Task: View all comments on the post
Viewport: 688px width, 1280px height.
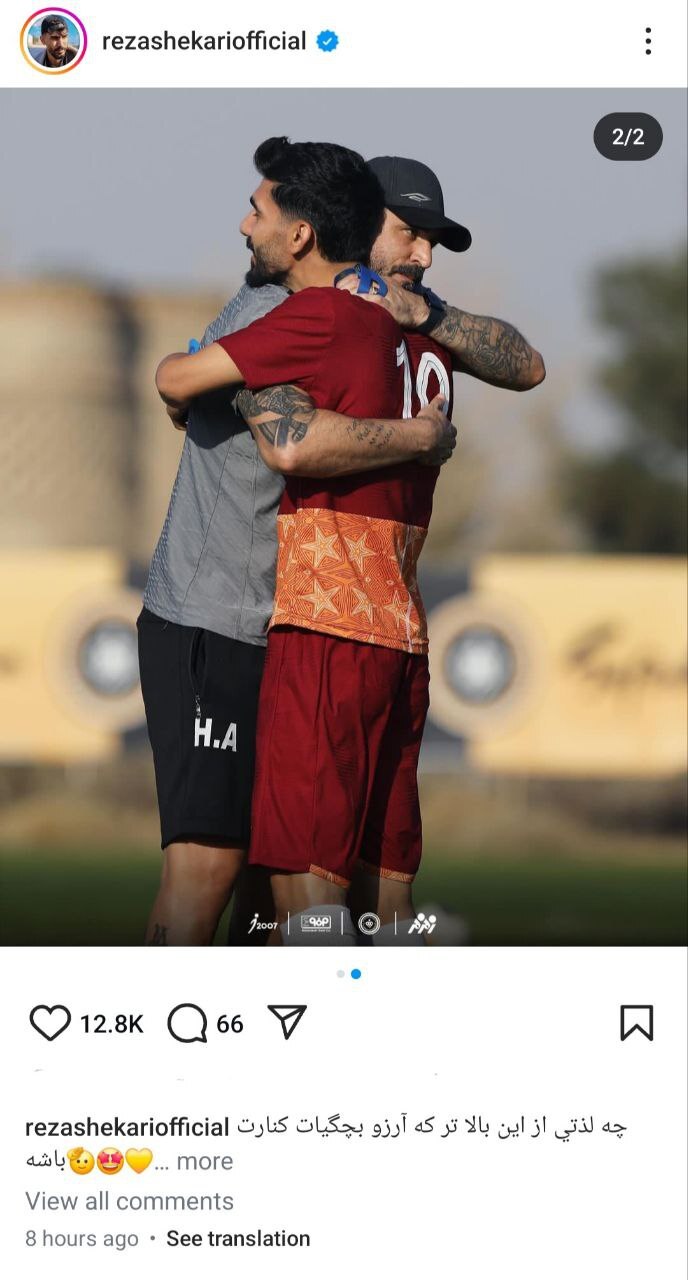Action: (129, 1201)
